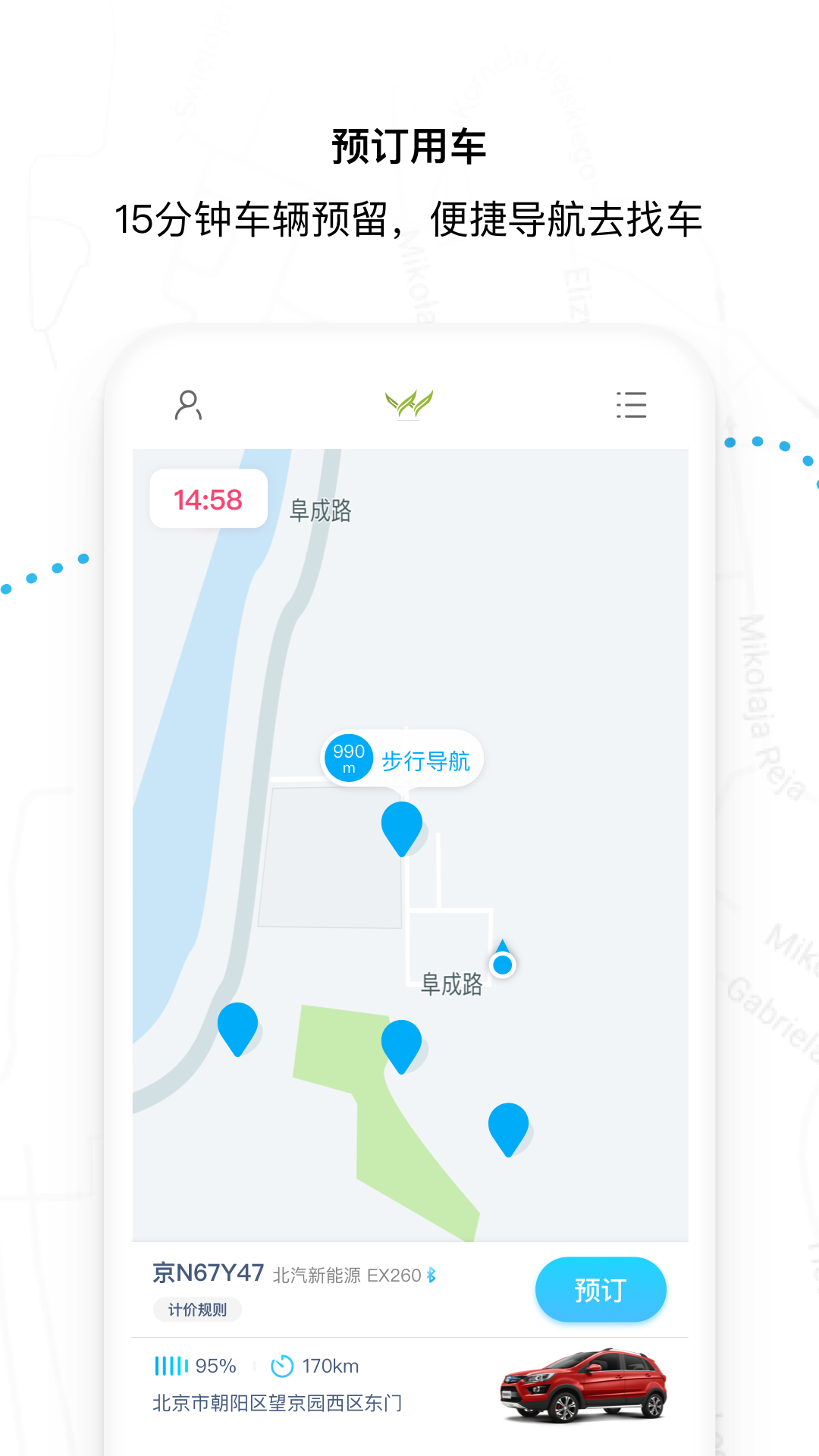This screenshot has width=819, height=1456.
Task: Tap the current location arrow marker
Action: (x=502, y=963)
